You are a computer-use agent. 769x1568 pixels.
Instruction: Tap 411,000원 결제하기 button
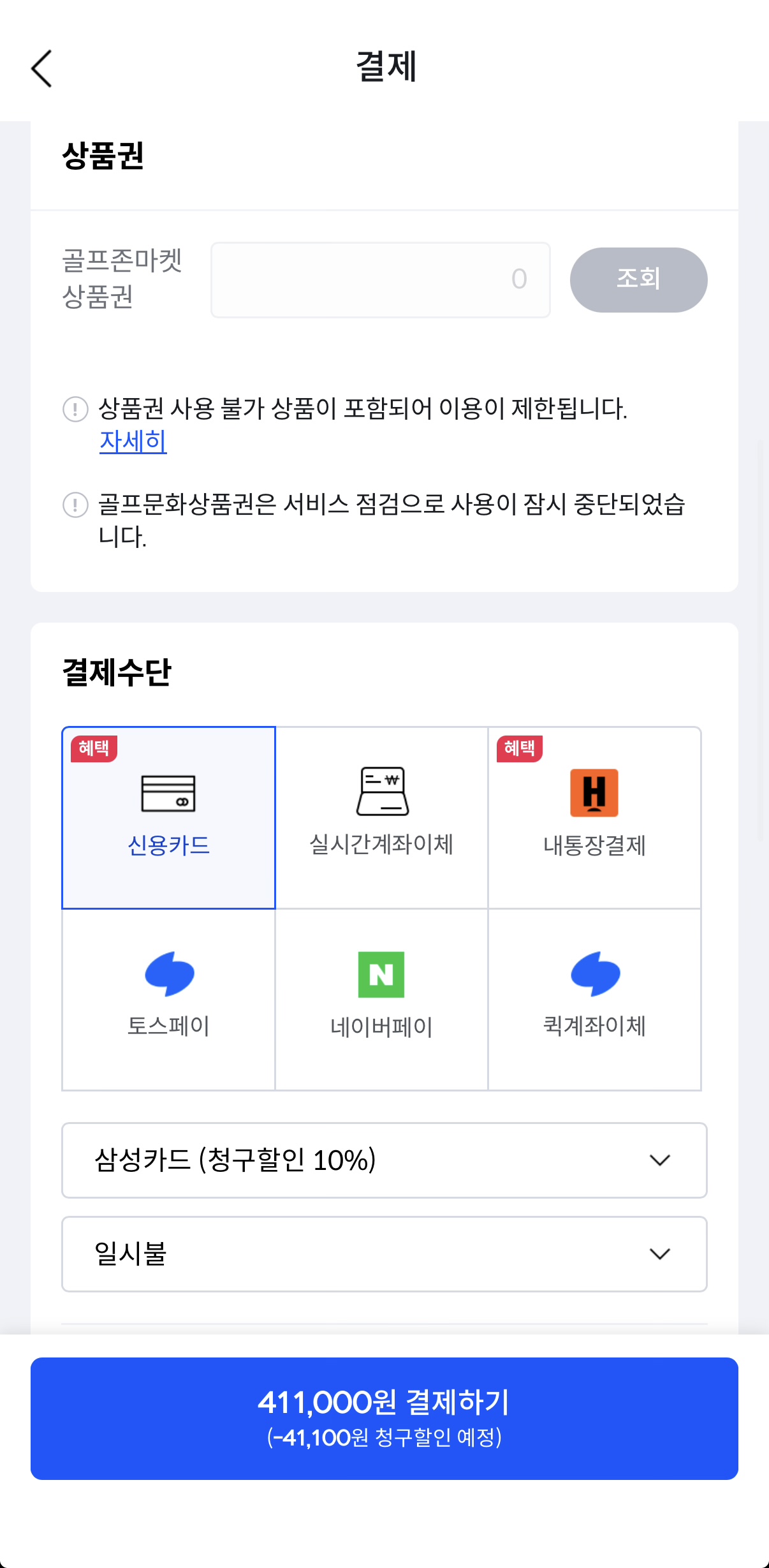tap(384, 1419)
